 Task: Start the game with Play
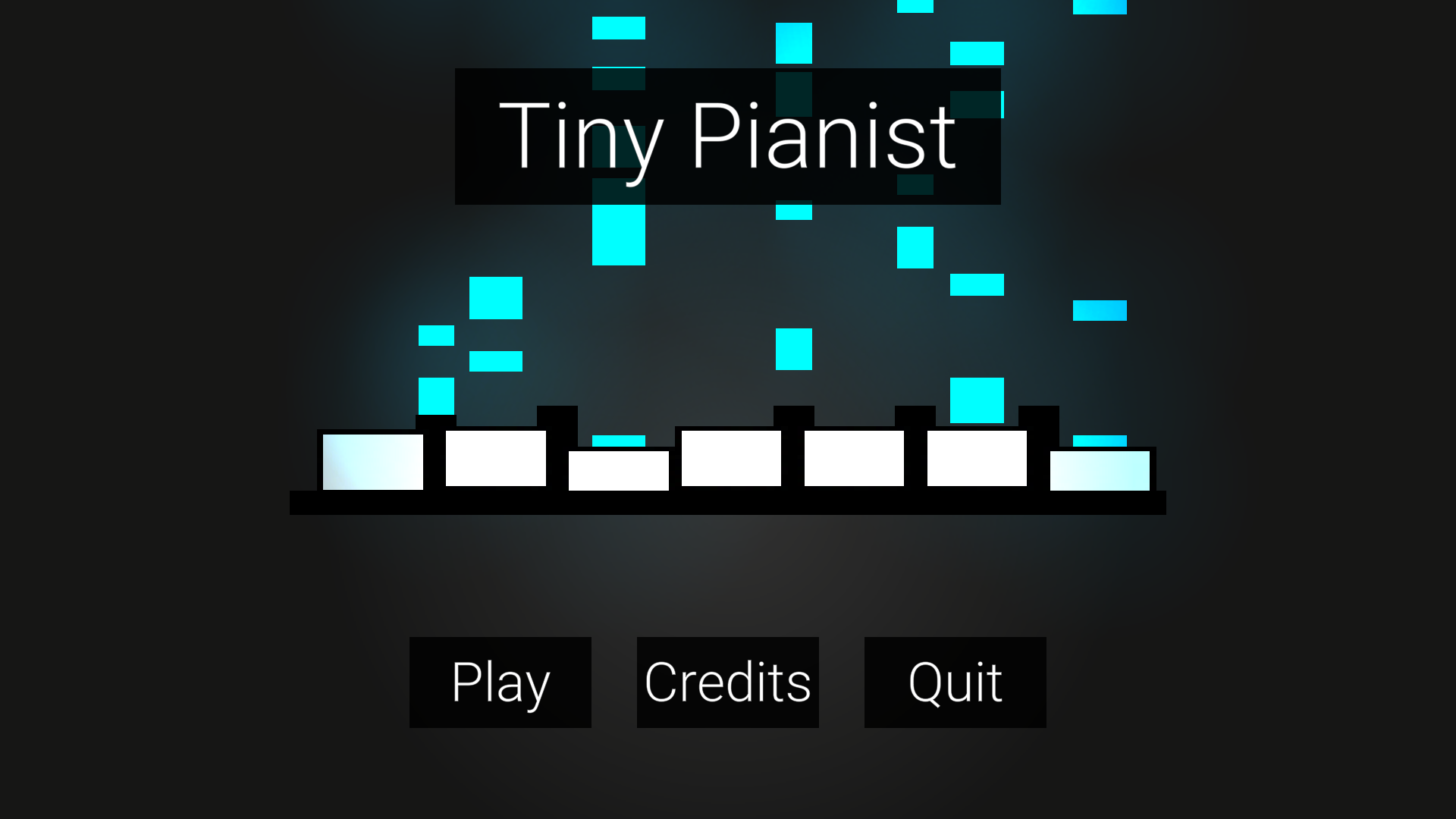(500, 682)
